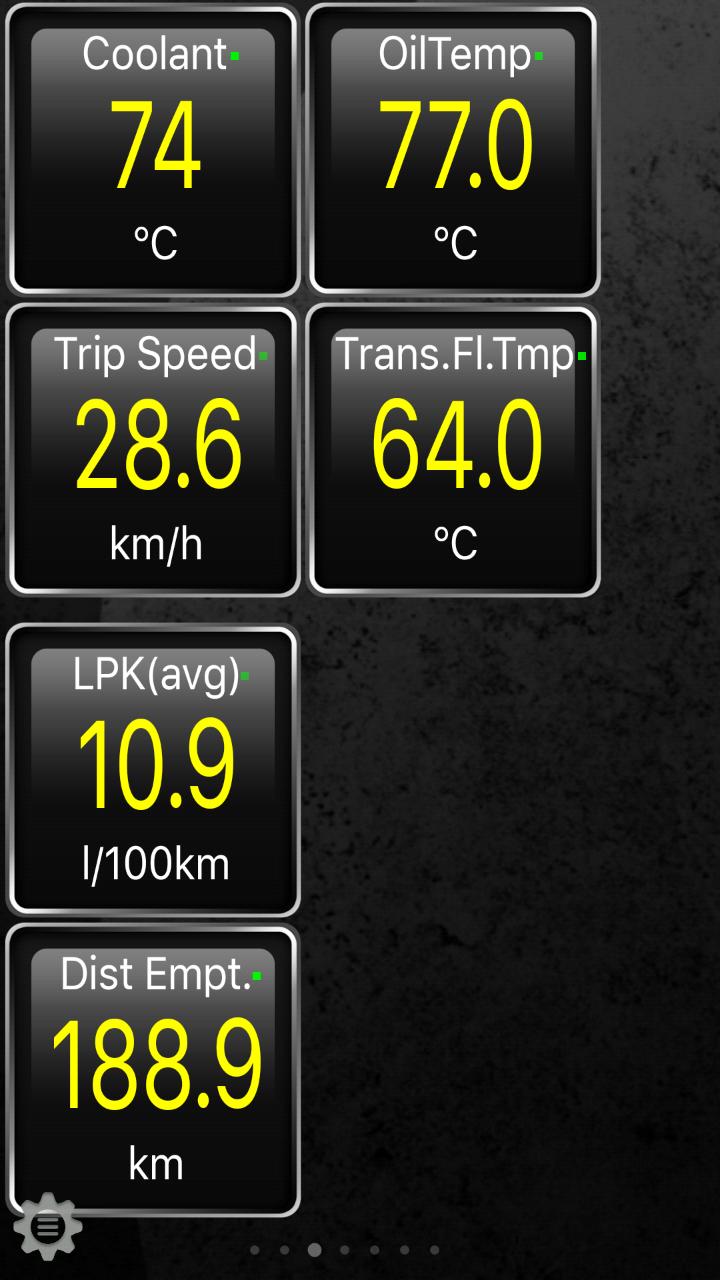Select the Trans.Fl.Tmp gauge

pos(454,450)
